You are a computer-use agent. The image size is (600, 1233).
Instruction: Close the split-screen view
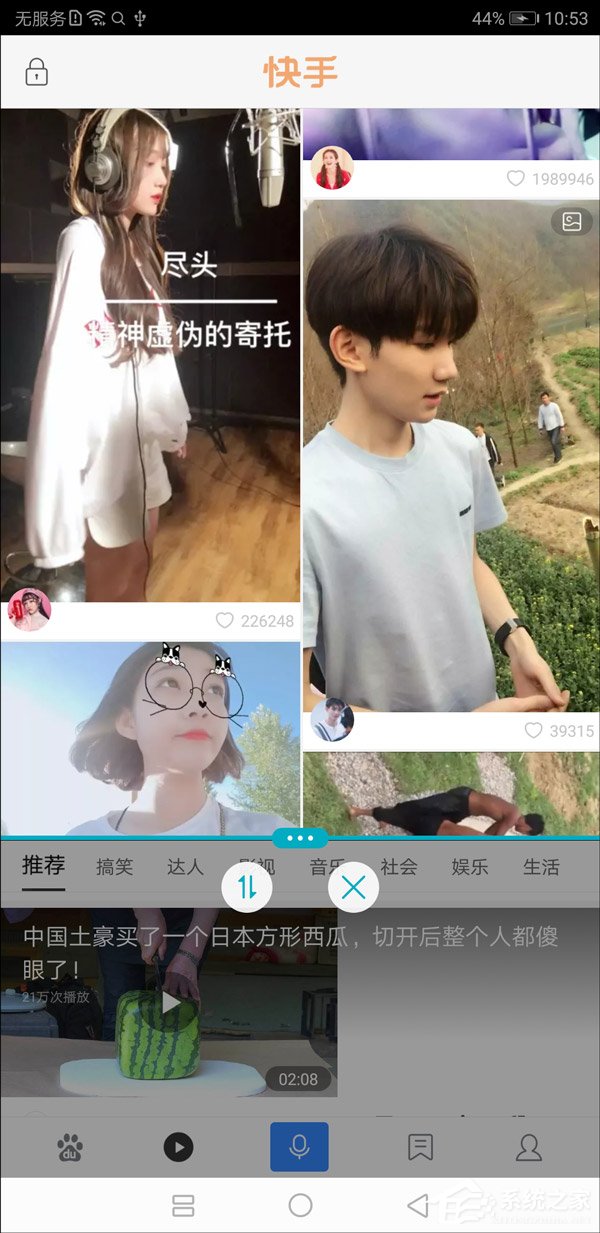pos(353,887)
